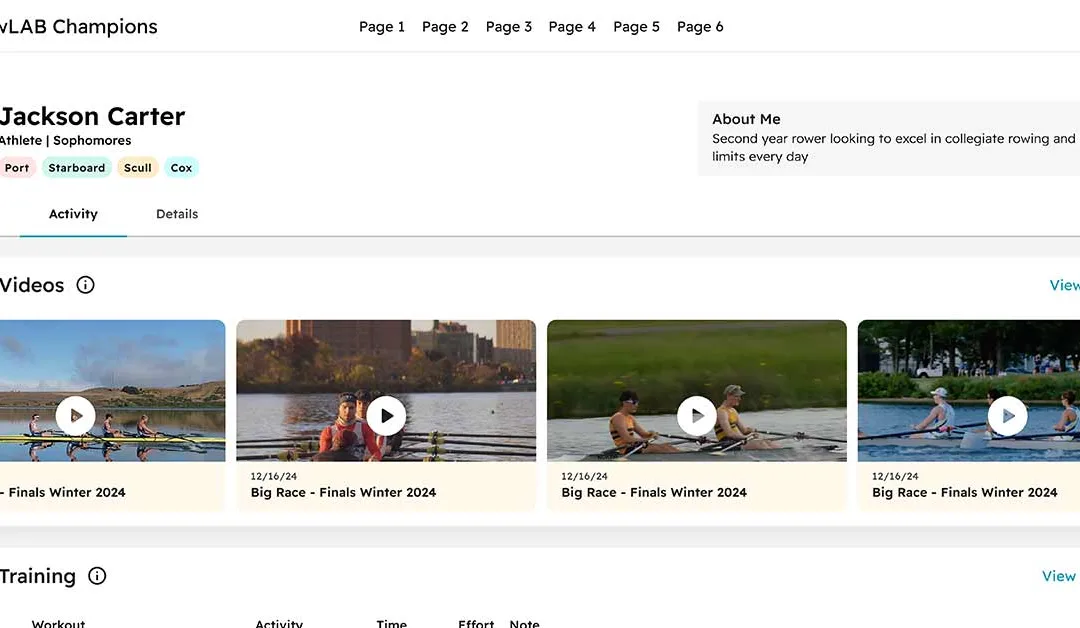This screenshot has height=628, width=1080.
Task: Tap the Port chip
Action: (x=16, y=168)
